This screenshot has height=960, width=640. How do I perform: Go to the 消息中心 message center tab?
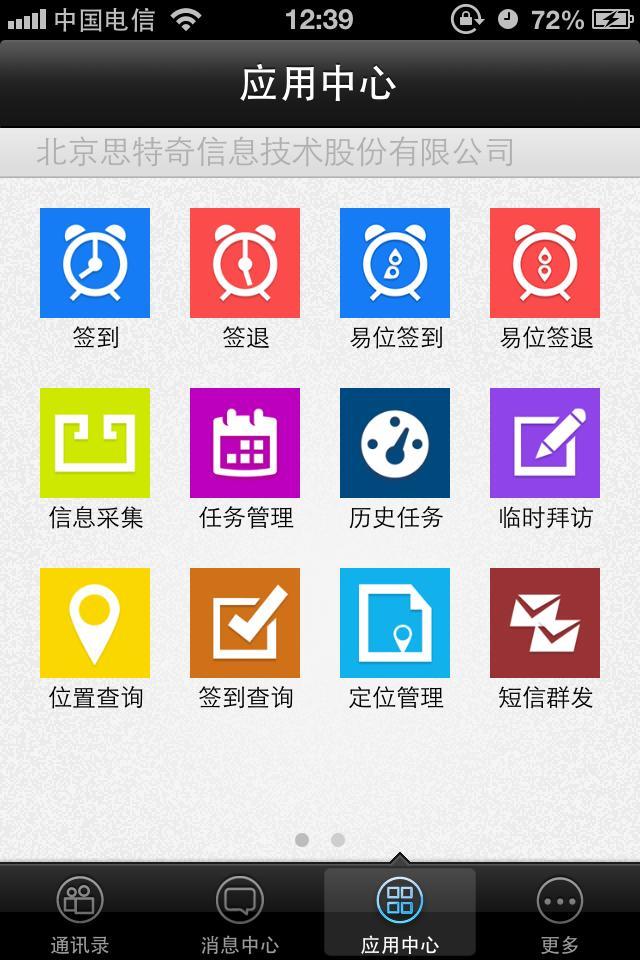(x=240, y=912)
